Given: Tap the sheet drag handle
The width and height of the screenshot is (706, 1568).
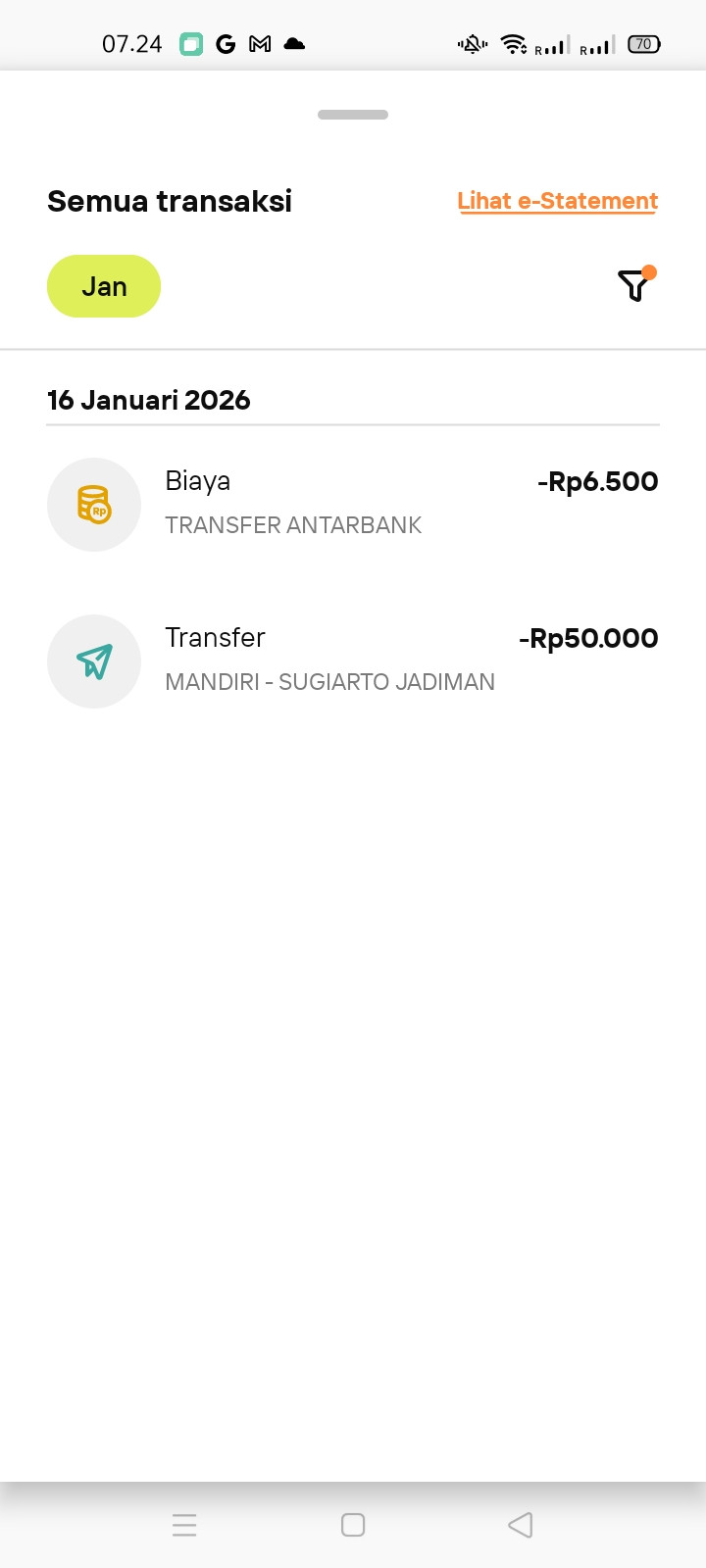Looking at the screenshot, I should pos(353,115).
